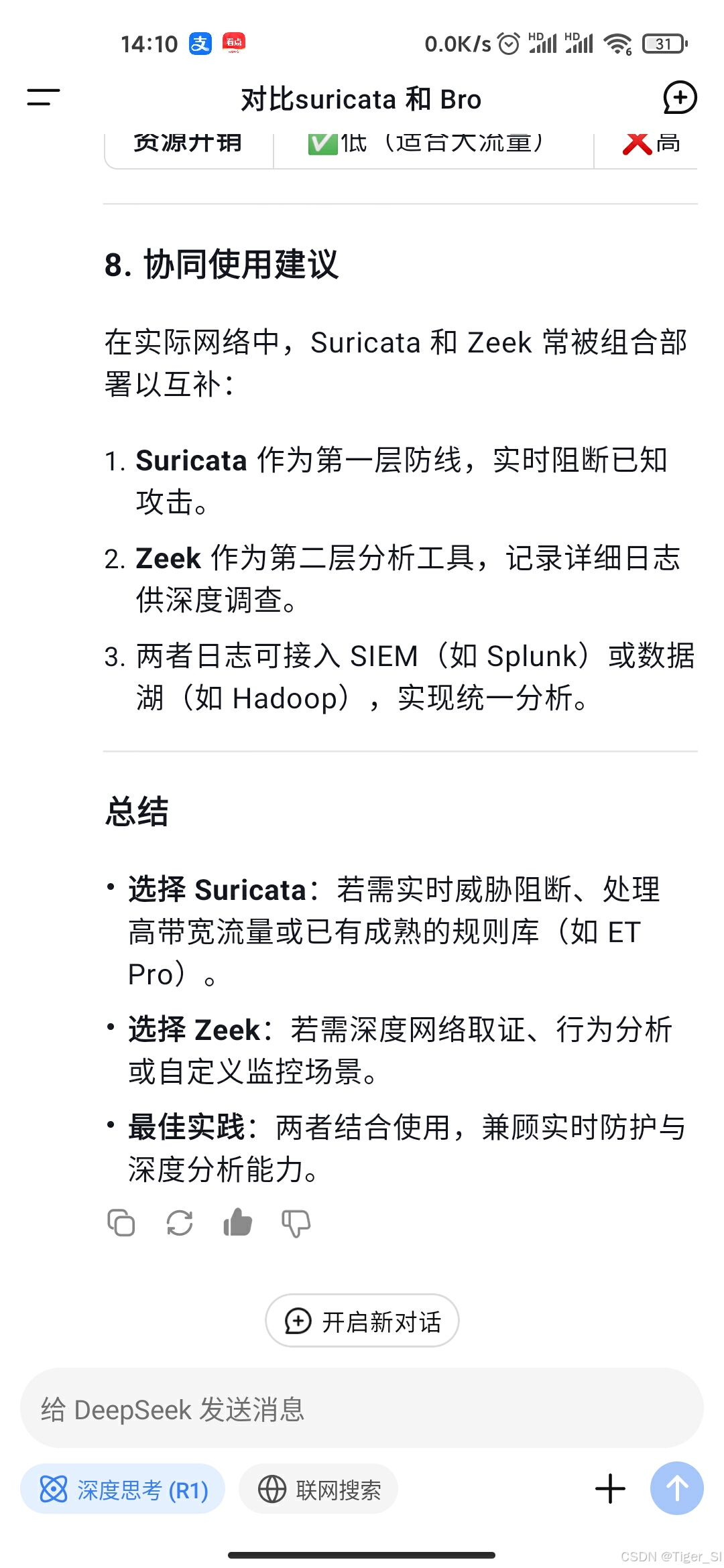
Task: Dislike this response with thumbs down
Action: tap(296, 1224)
